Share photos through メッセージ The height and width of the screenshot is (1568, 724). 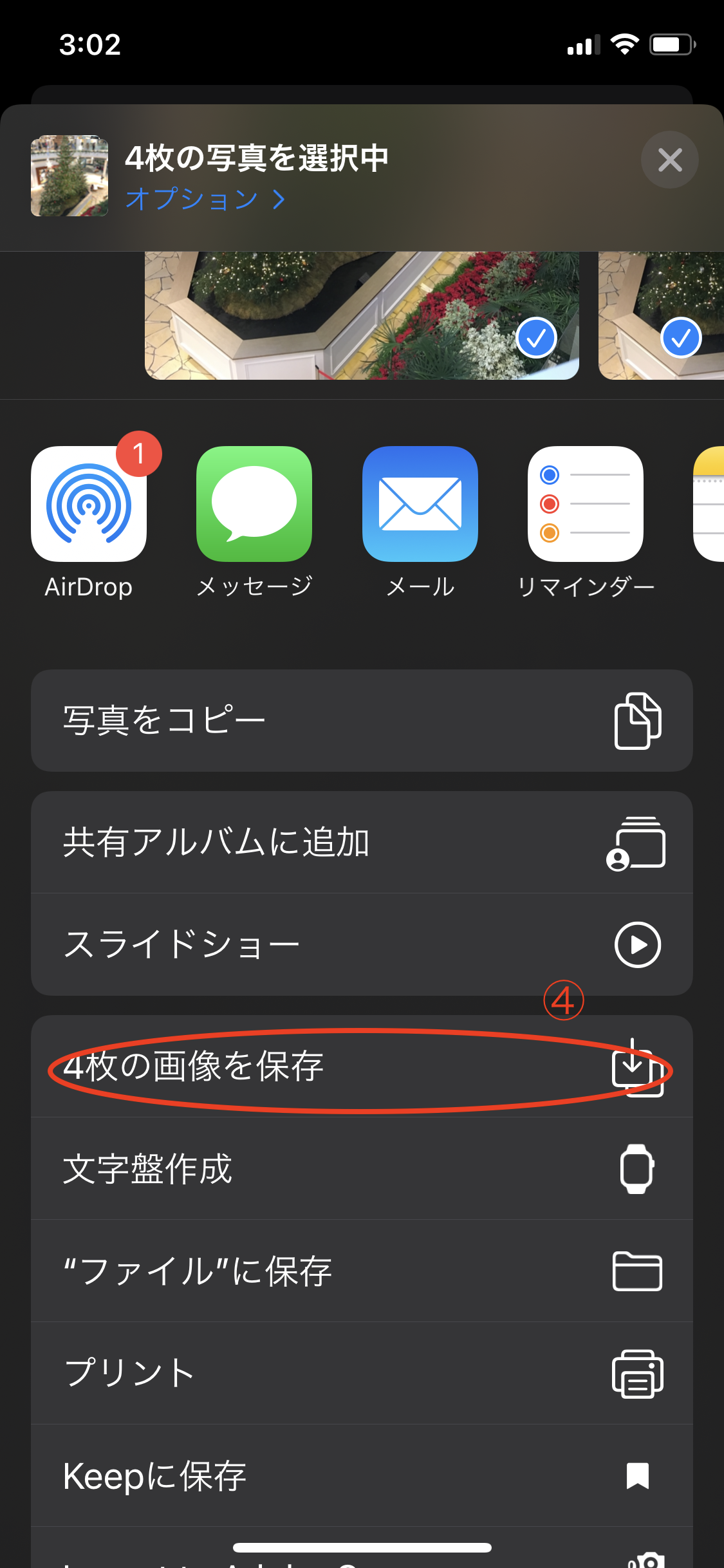coord(254,504)
